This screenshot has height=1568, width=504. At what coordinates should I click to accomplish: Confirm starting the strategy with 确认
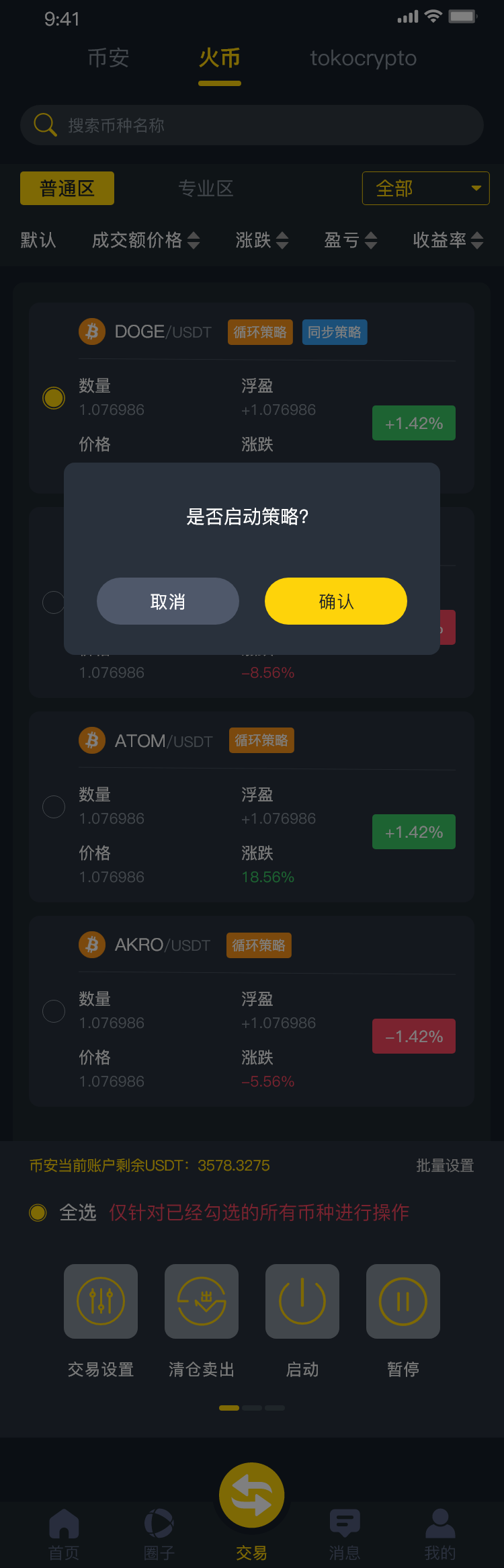pyautogui.click(x=335, y=601)
